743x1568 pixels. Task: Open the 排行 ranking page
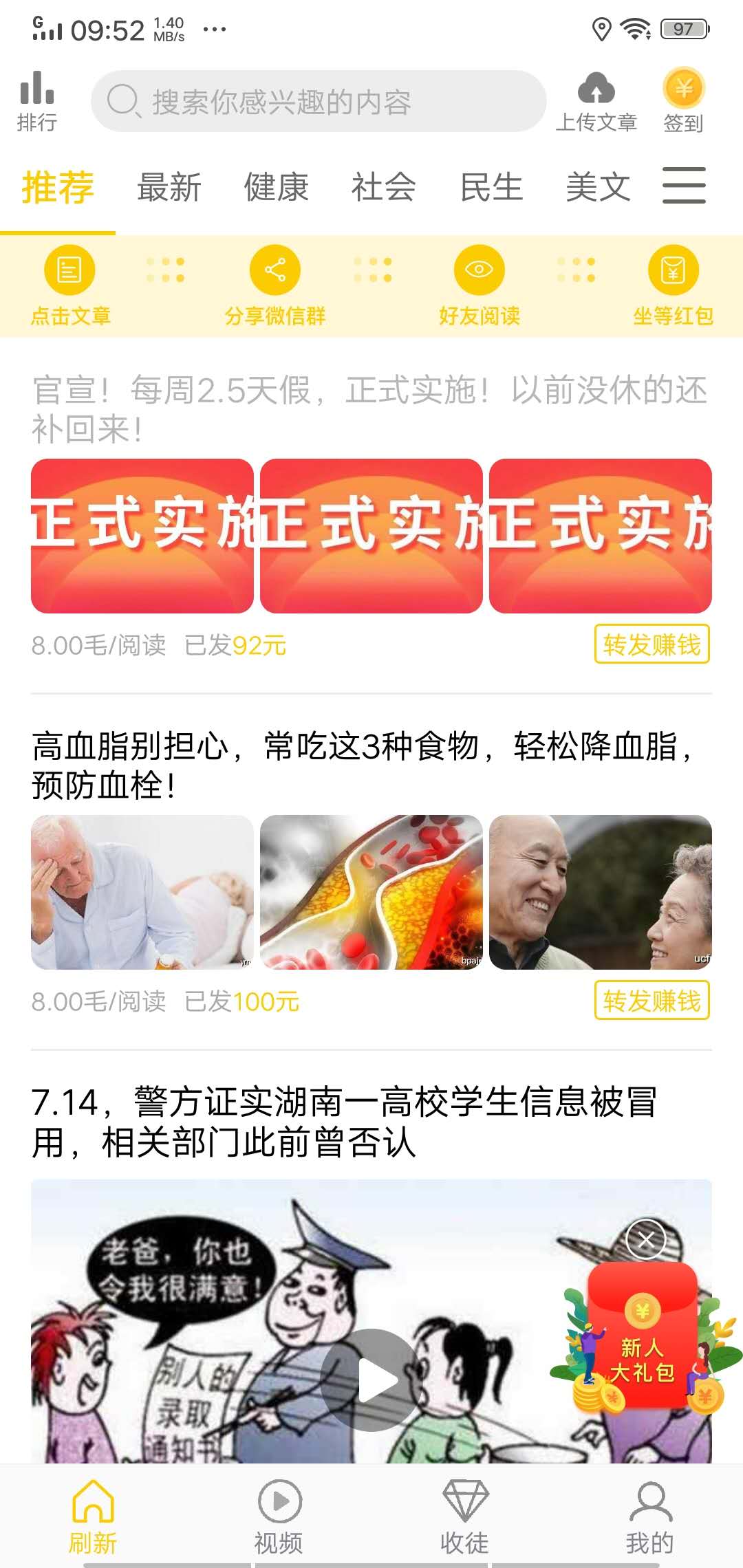click(x=38, y=100)
